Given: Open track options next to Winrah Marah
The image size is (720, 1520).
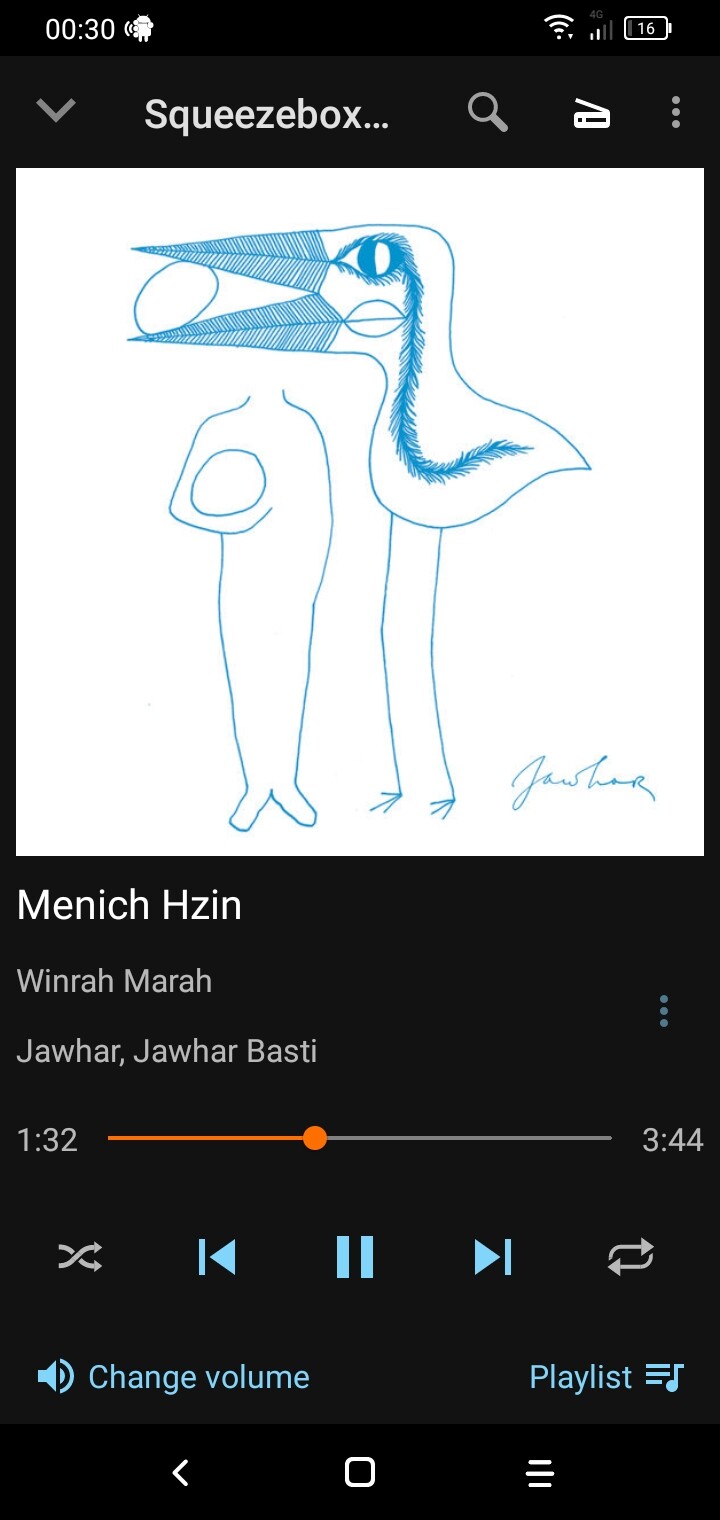Looking at the screenshot, I should tap(664, 1011).
